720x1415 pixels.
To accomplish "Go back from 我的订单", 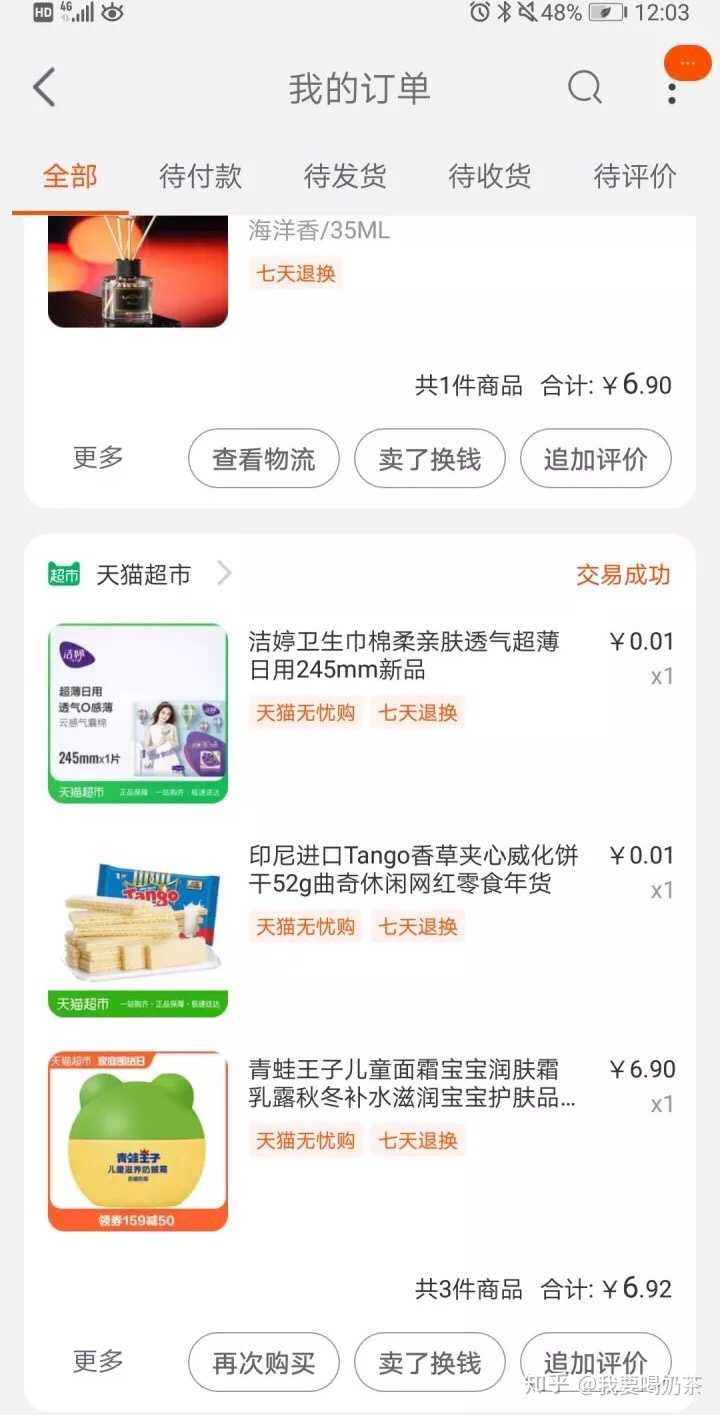I will (x=44, y=88).
